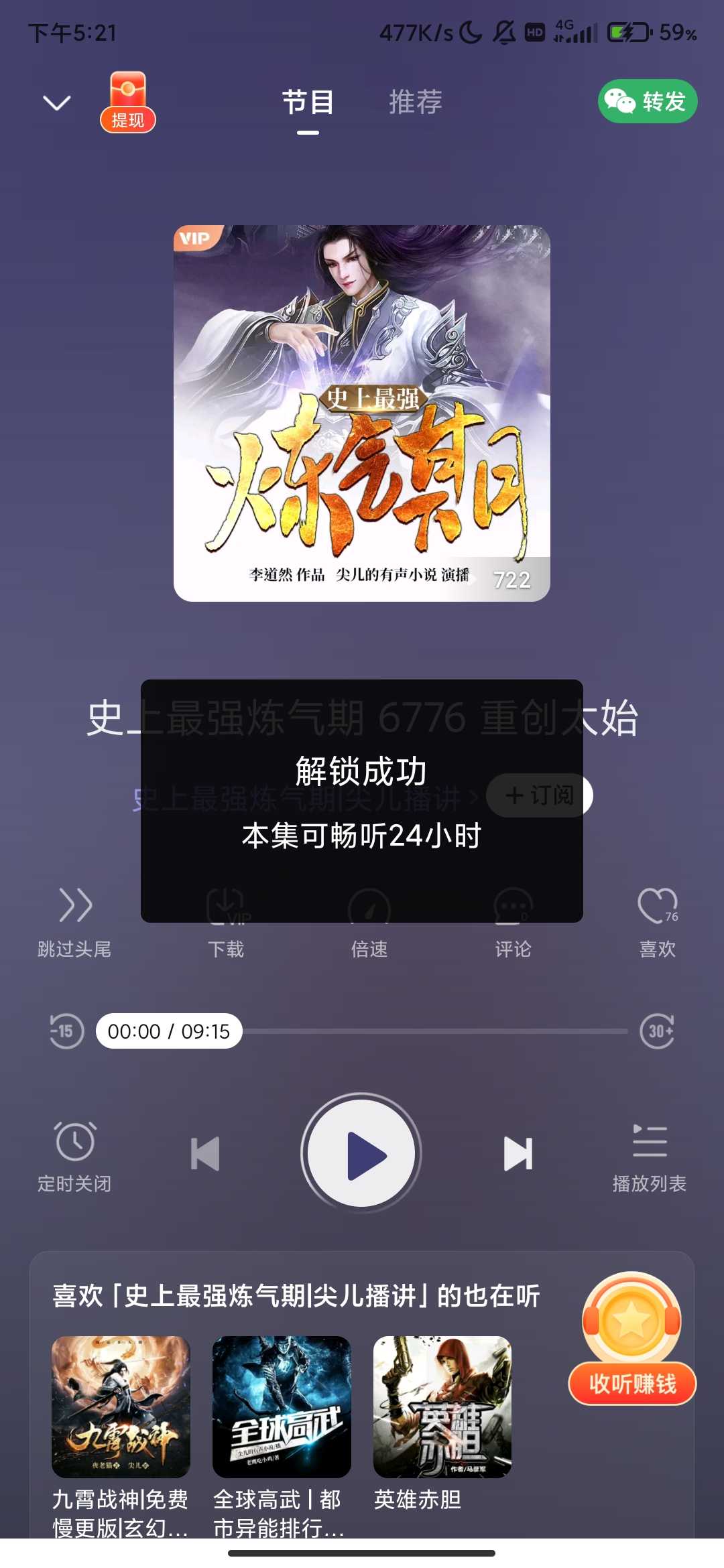The height and width of the screenshot is (1568, 724).
Task: Open the 九霄战神 audiobook thumbnail
Action: [x=121, y=1414]
